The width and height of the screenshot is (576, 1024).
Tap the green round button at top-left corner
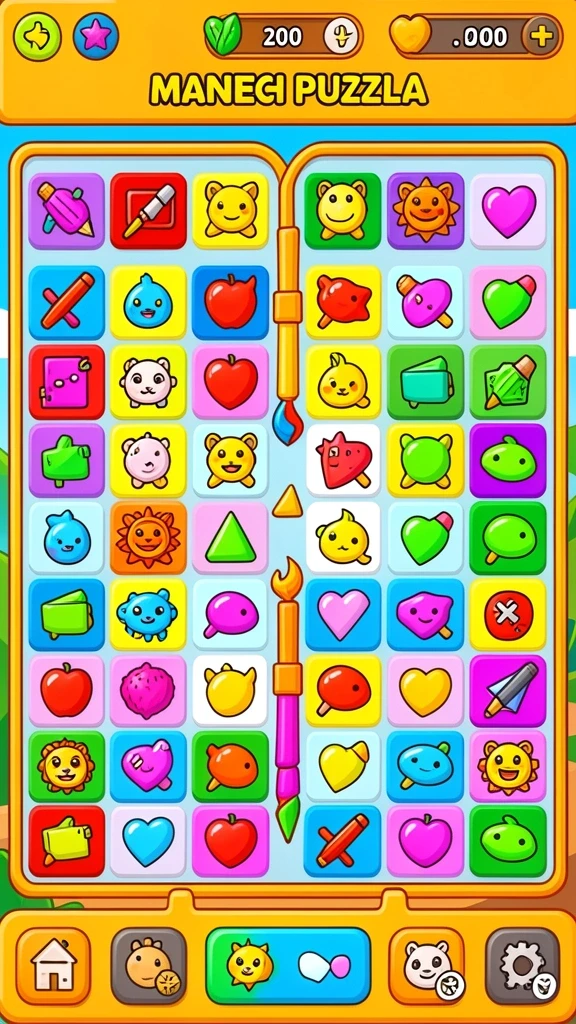pyautogui.click(x=37, y=37)
